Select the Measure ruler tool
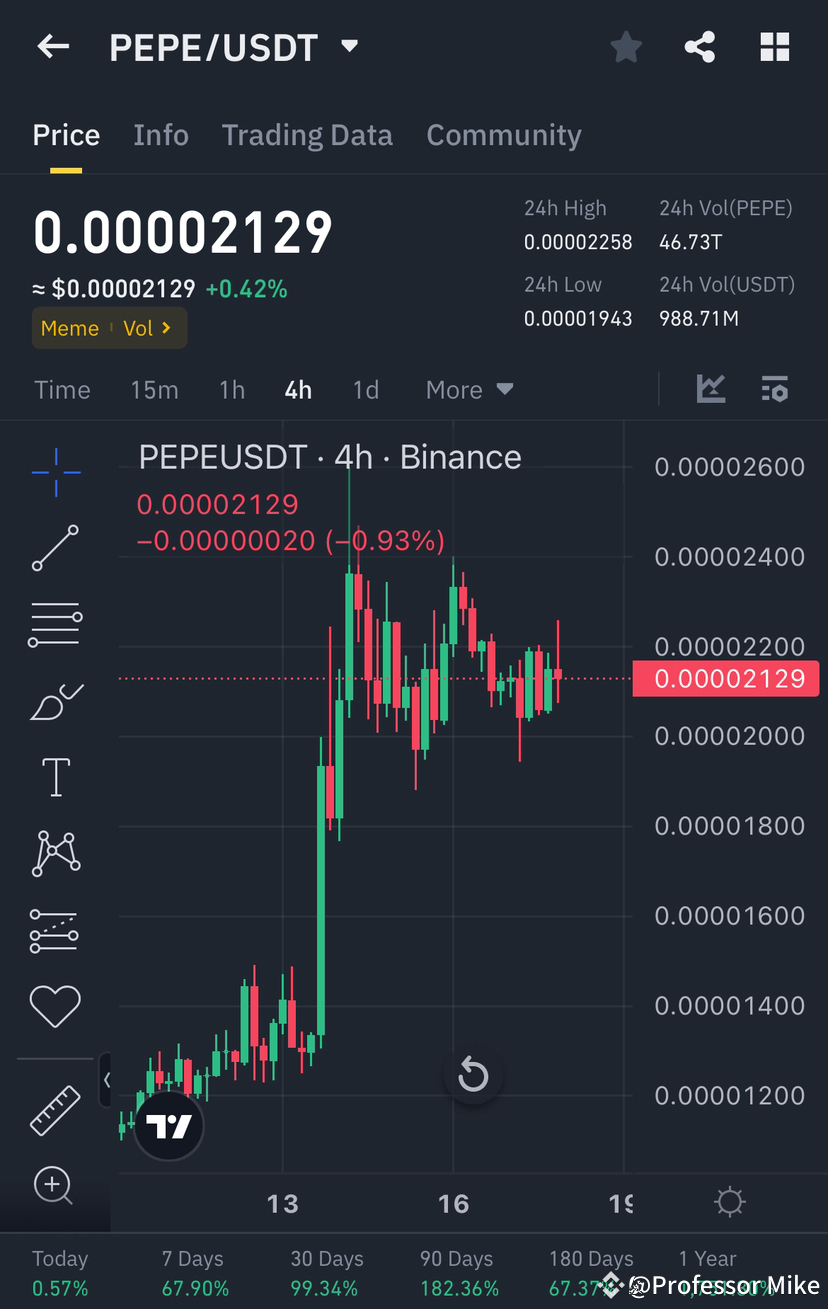 point(55,1110)
